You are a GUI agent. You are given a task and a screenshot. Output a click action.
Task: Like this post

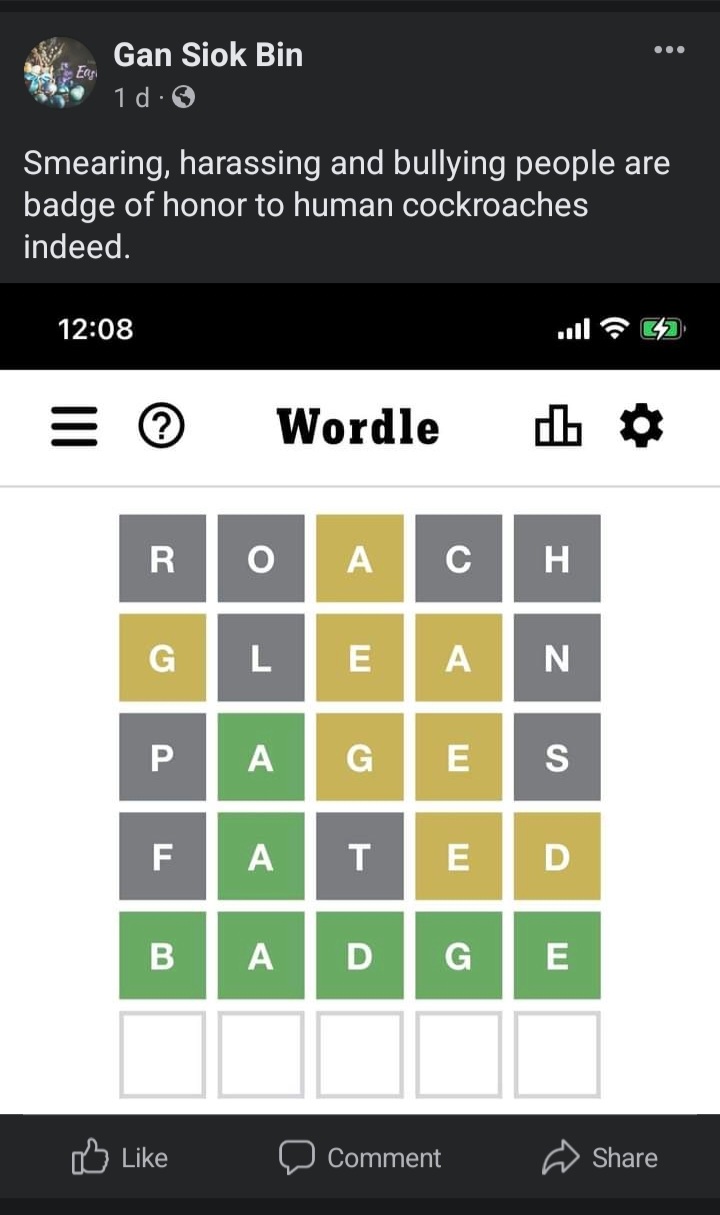pos(120,1158)
